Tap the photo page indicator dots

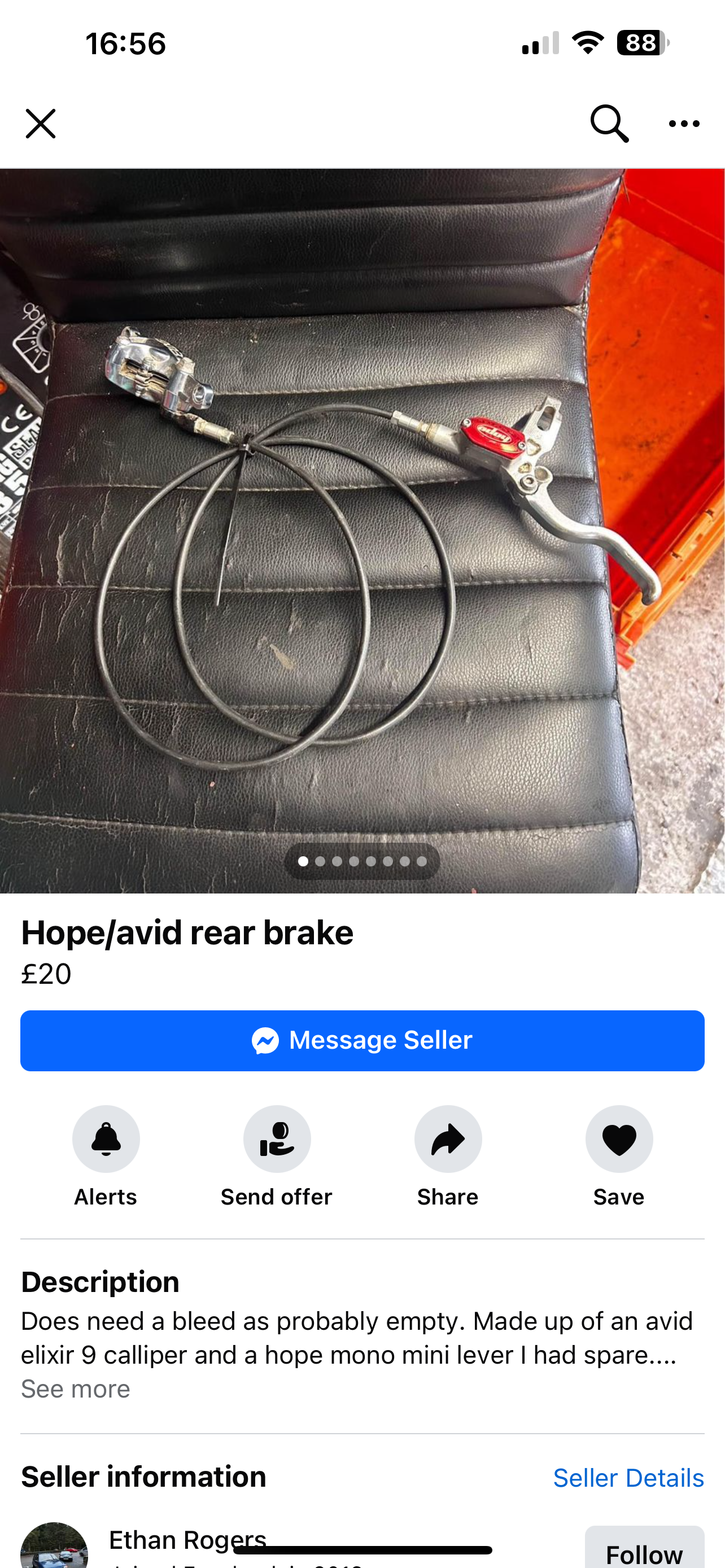[x=362, y=861]
